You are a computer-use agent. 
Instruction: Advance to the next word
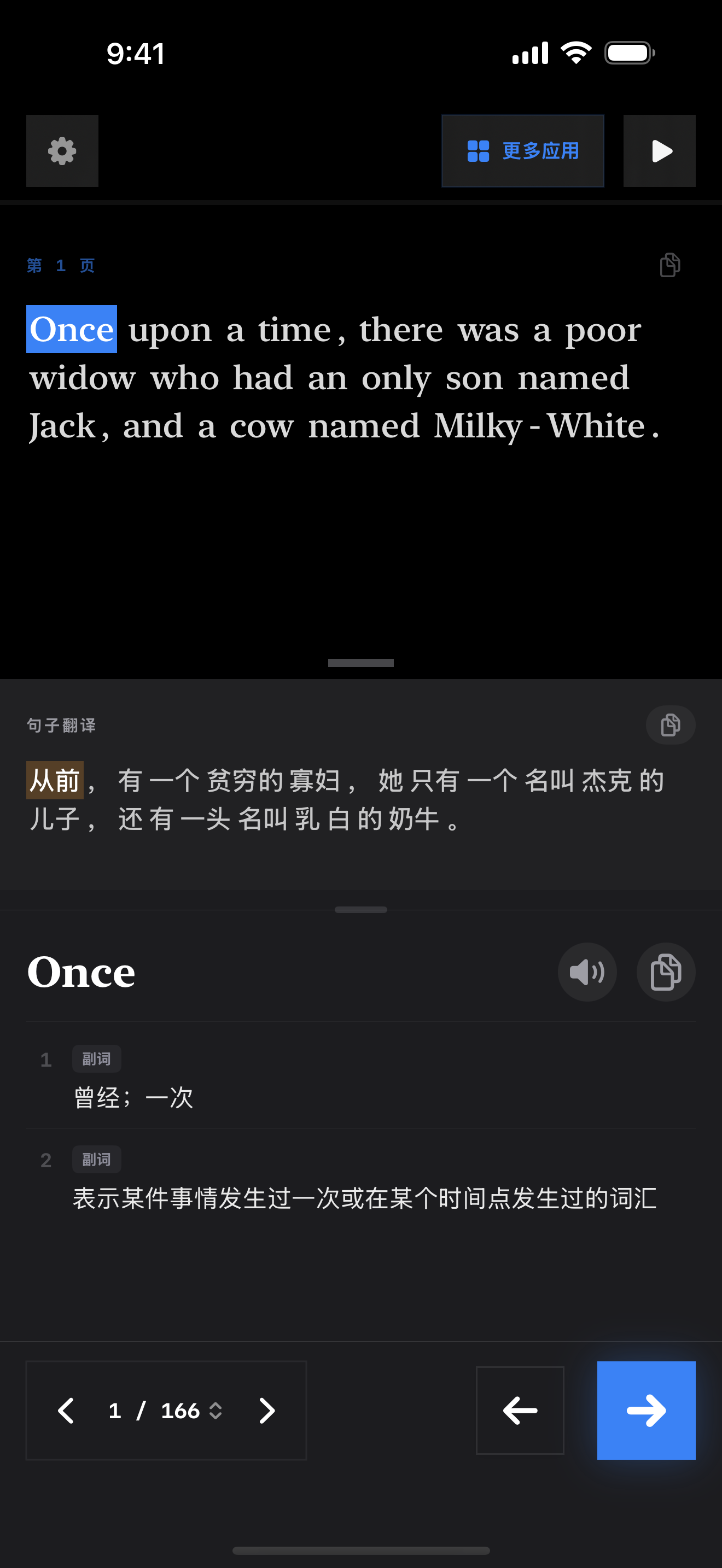[646, 1411]
